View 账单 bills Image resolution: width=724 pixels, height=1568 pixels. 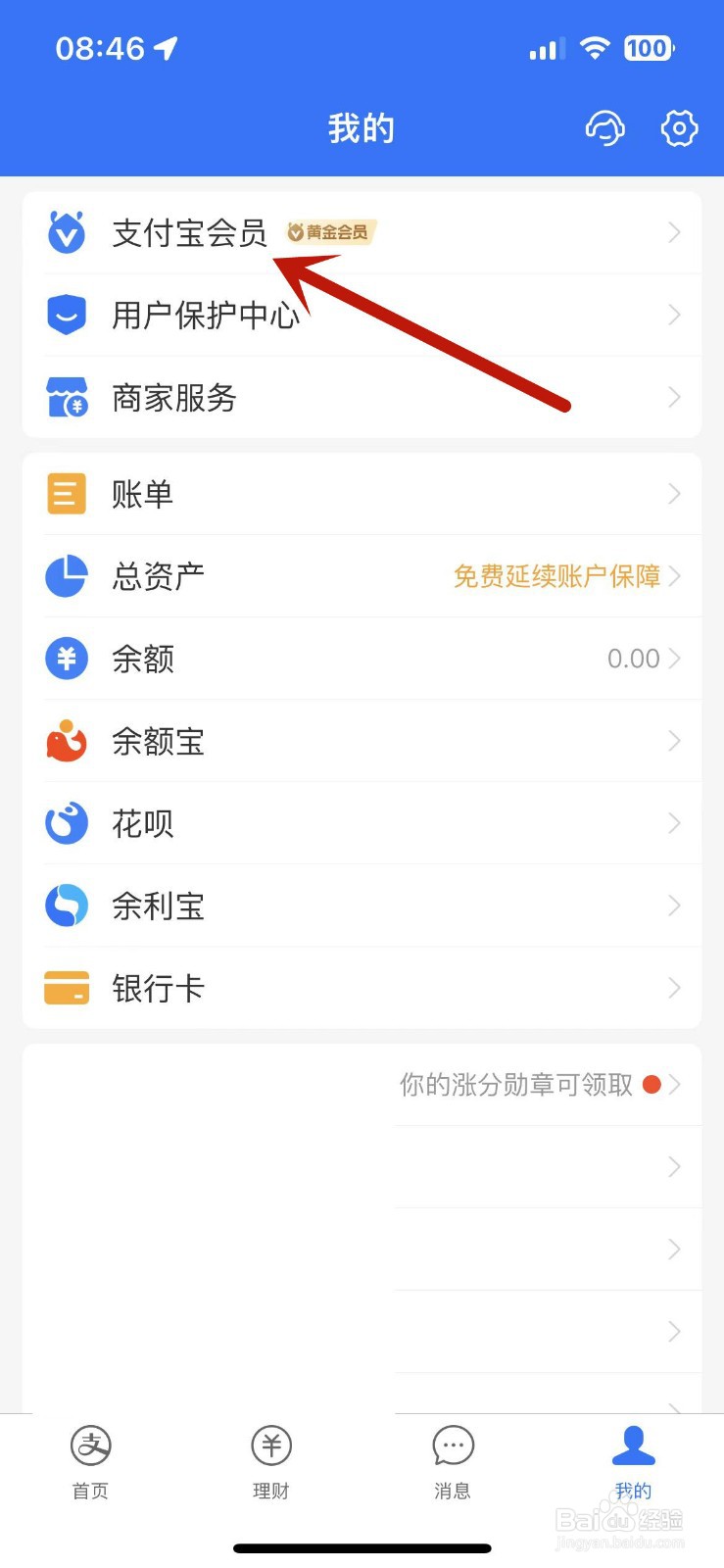[x=362, y=494]
